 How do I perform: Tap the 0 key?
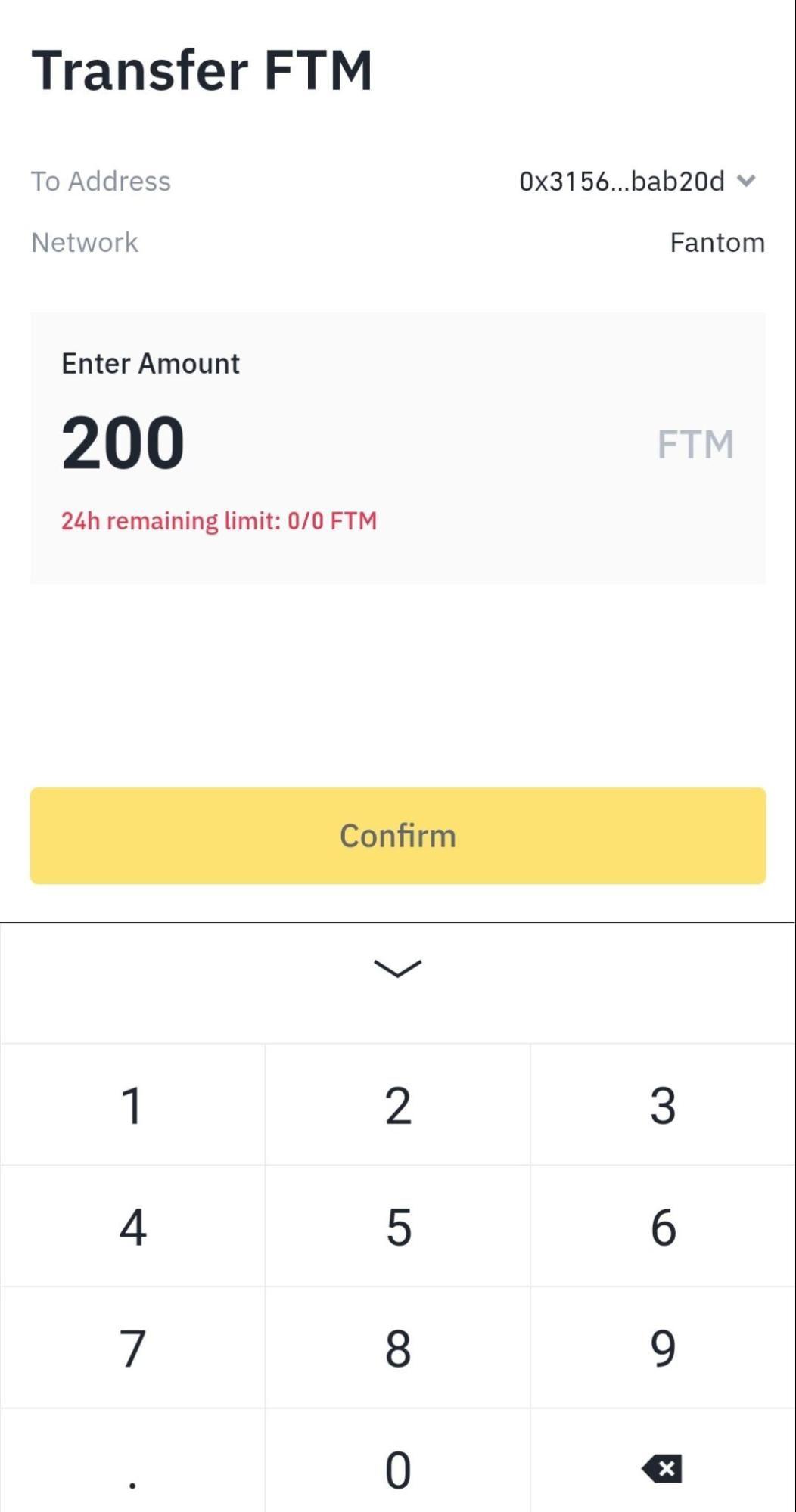pos(398,1469)
